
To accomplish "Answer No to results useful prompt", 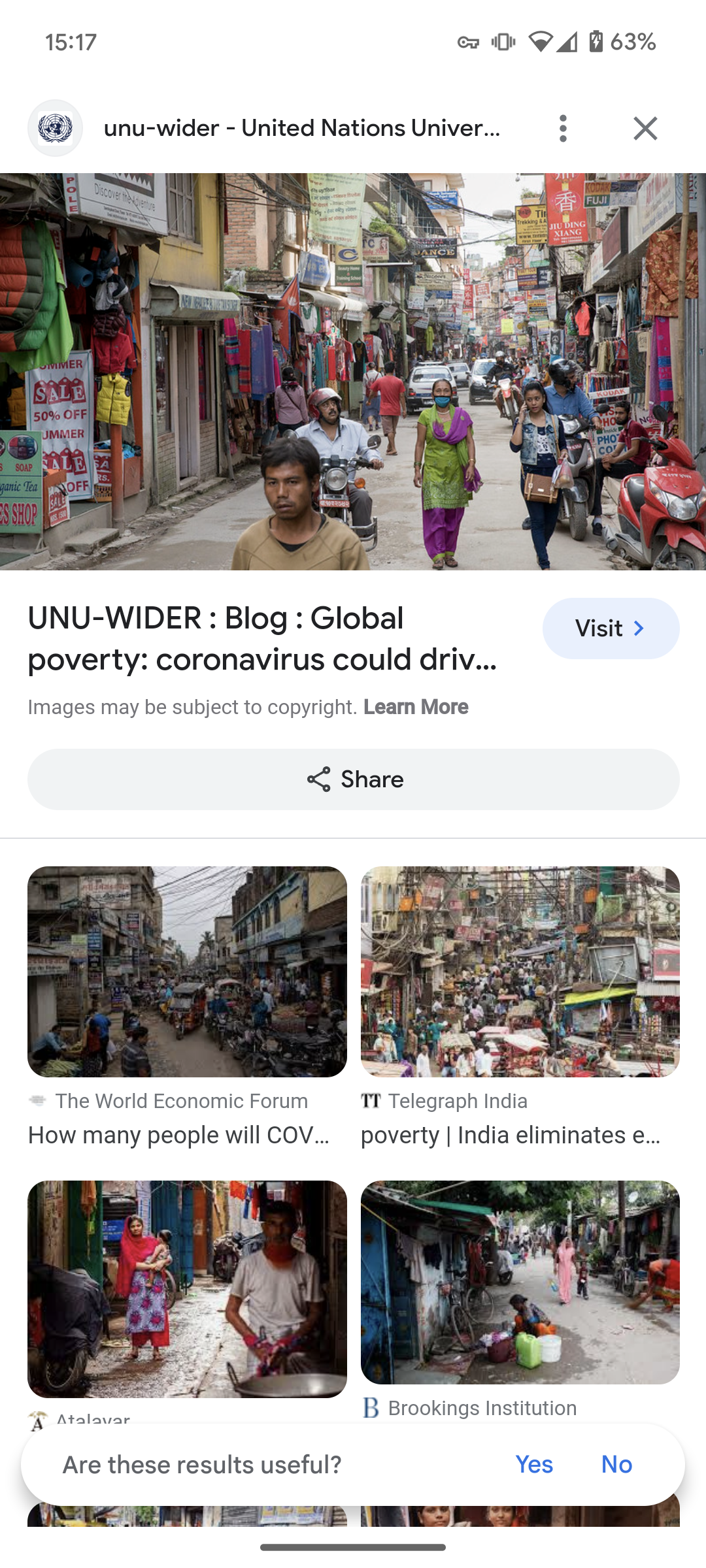I will 616,1465.
